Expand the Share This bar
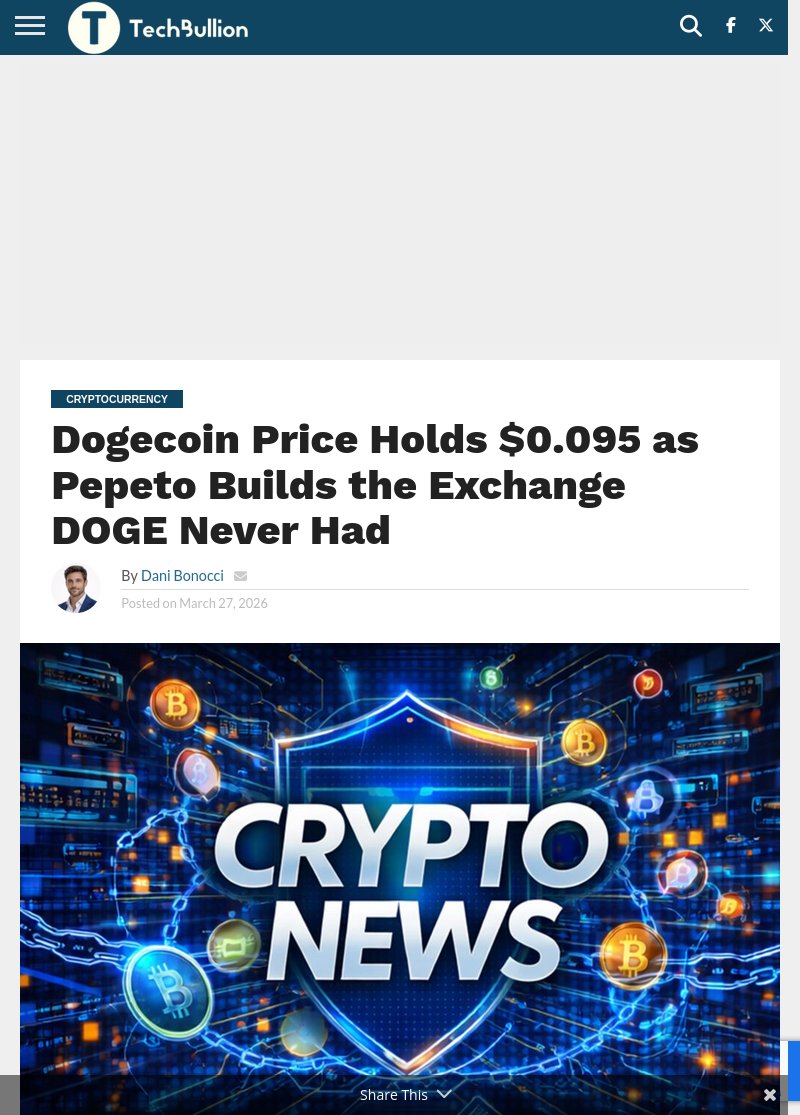 [405, 1095]
